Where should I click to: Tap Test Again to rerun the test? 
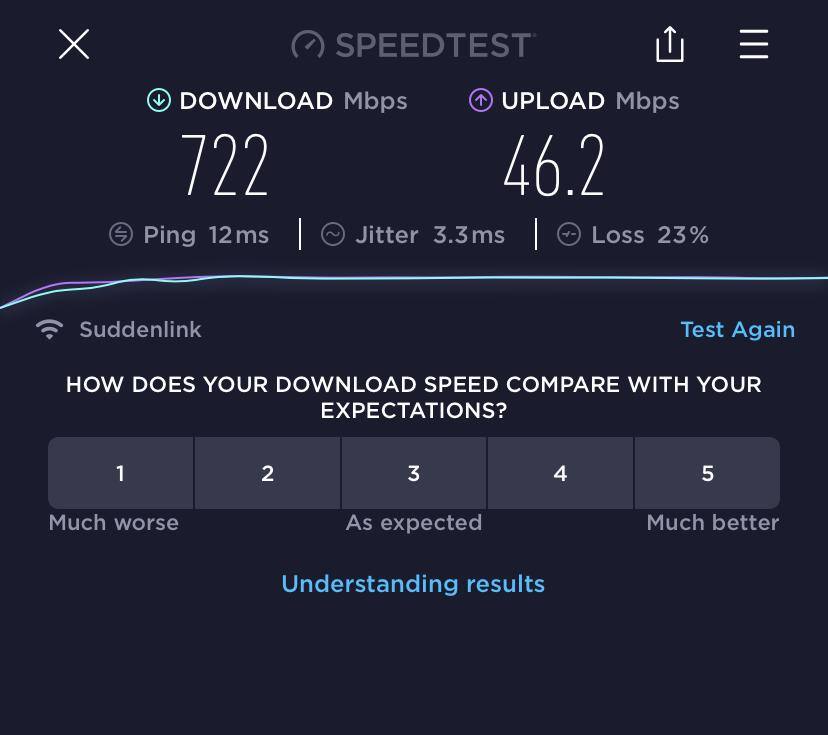pos(737,330)
